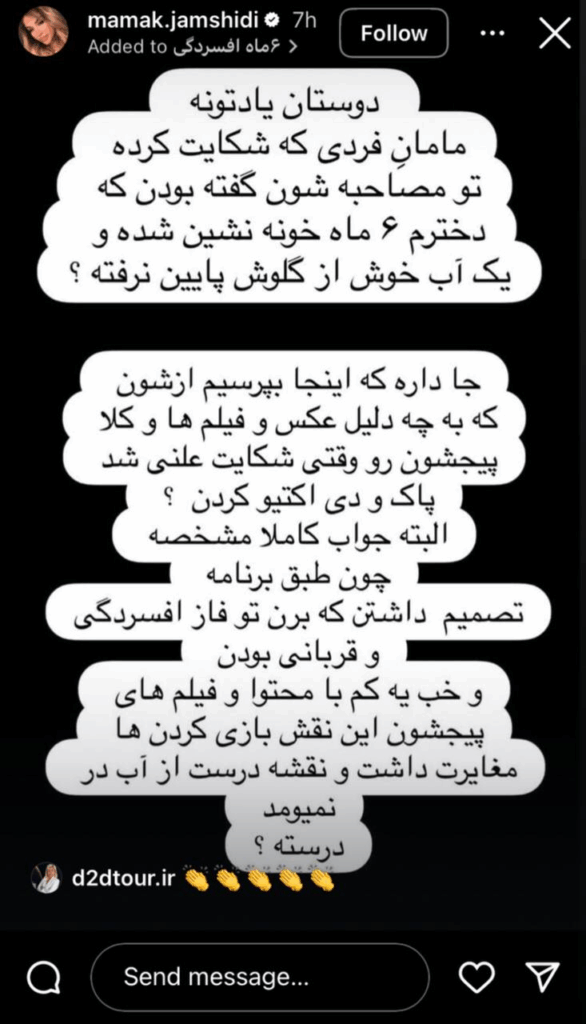Follow mamak.jamshidi from the story
586x1024 pixels.
tap(393, 33)
